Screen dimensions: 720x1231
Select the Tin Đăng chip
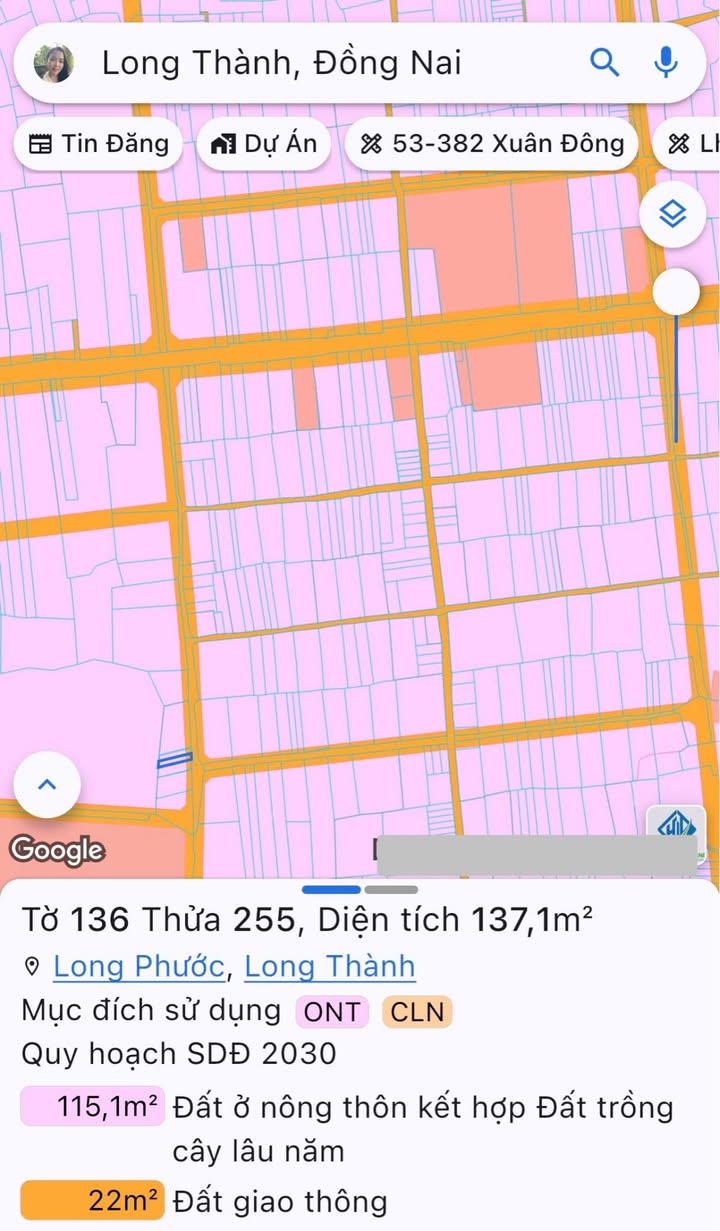click(98, 144)
